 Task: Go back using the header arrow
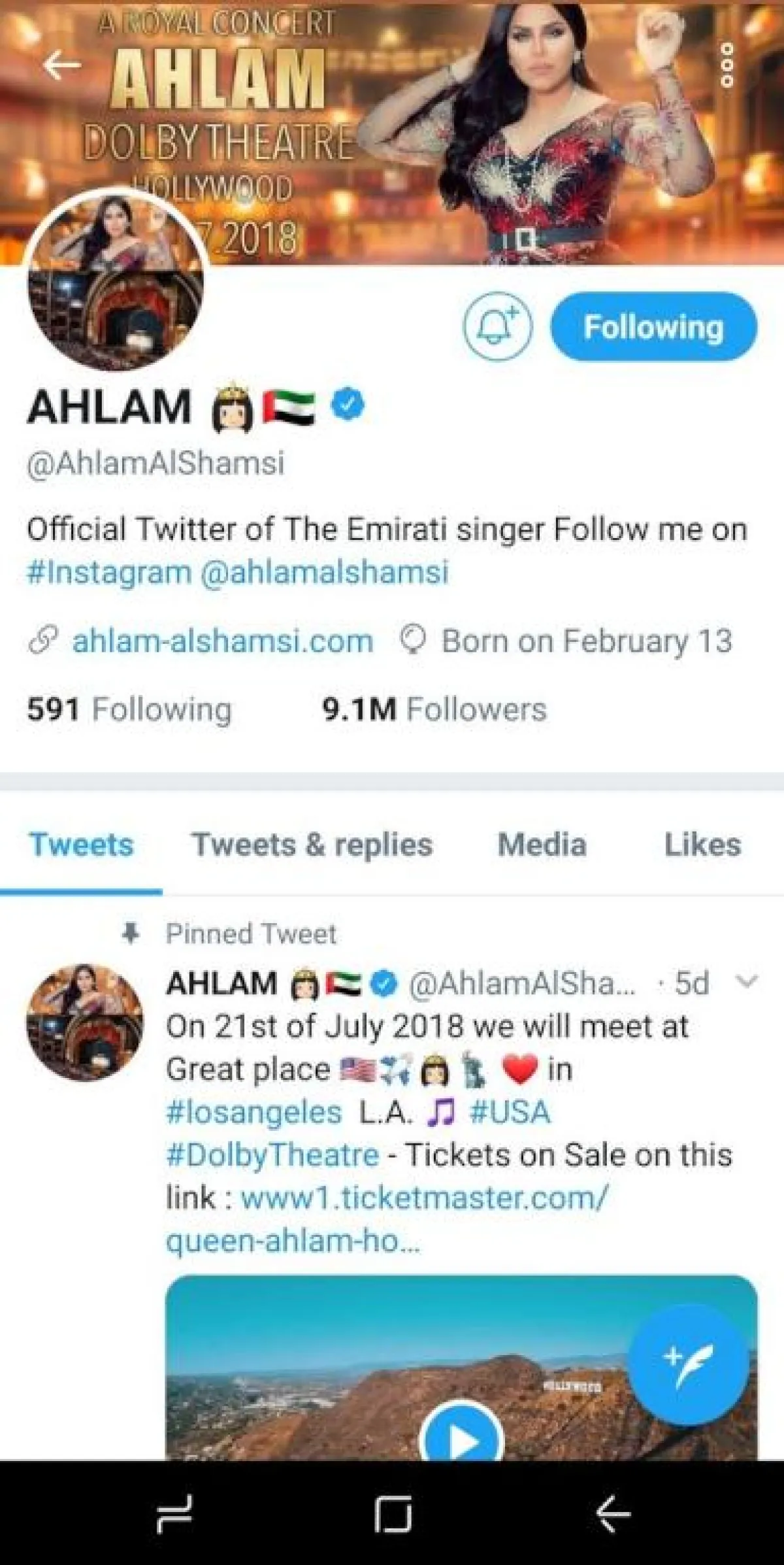click(x=62, y=65)
